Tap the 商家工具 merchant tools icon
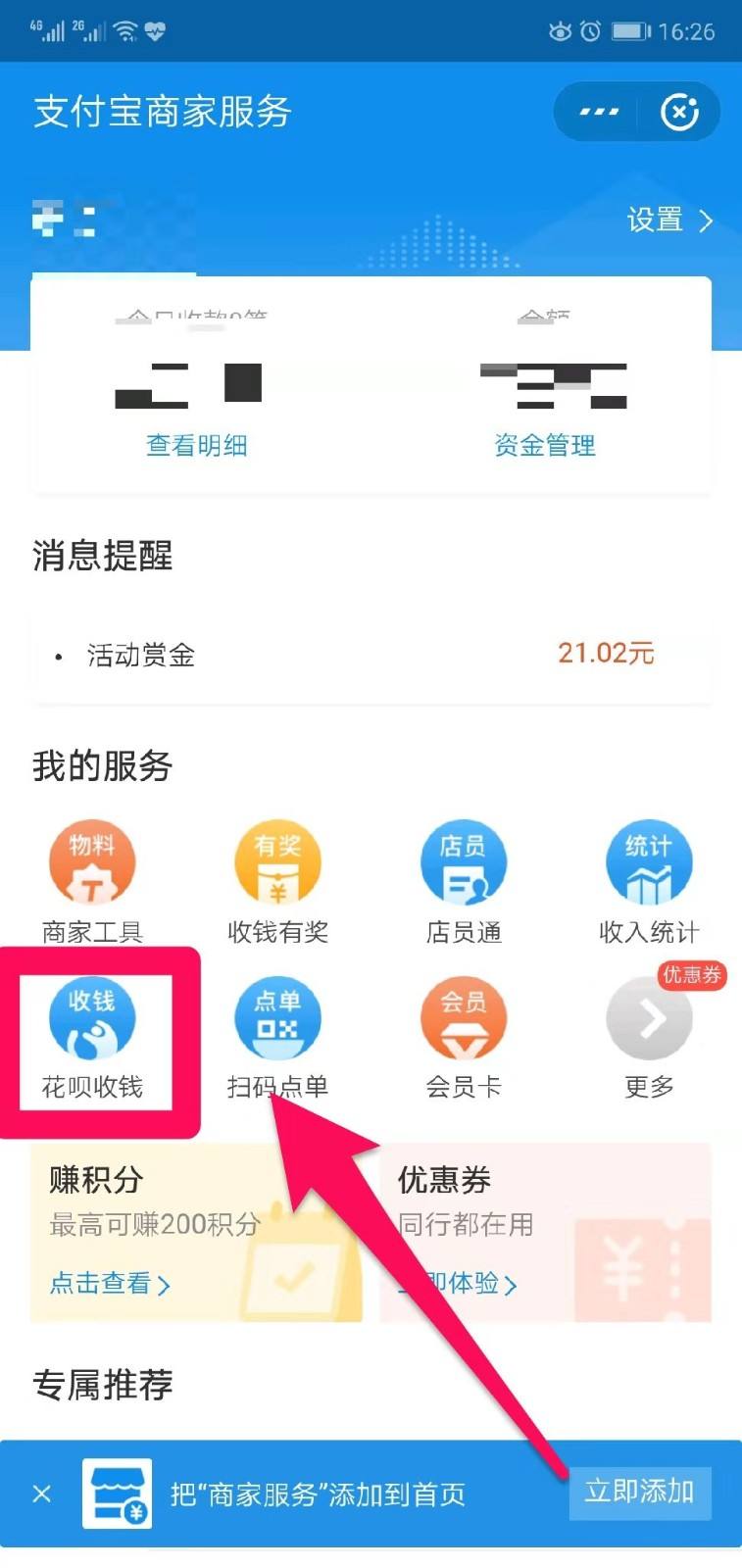This screenshot has height=1568, width=742. click(93, 860)
